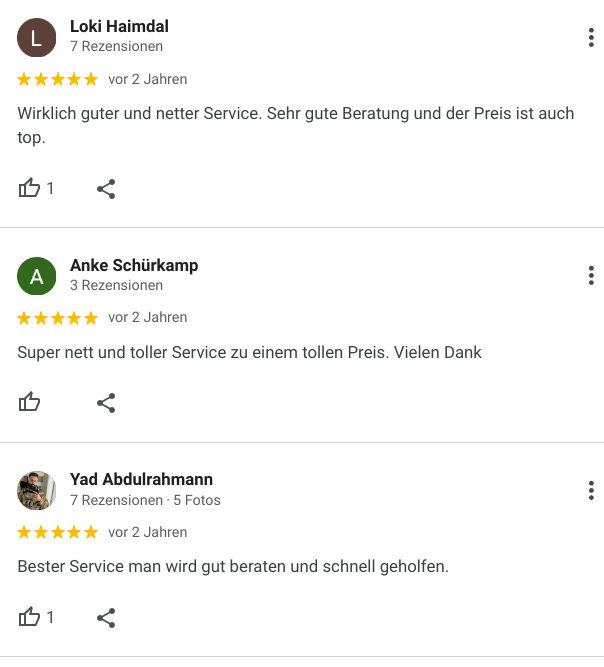Like Anke Schürkamp's review

[x=30, y=403]
